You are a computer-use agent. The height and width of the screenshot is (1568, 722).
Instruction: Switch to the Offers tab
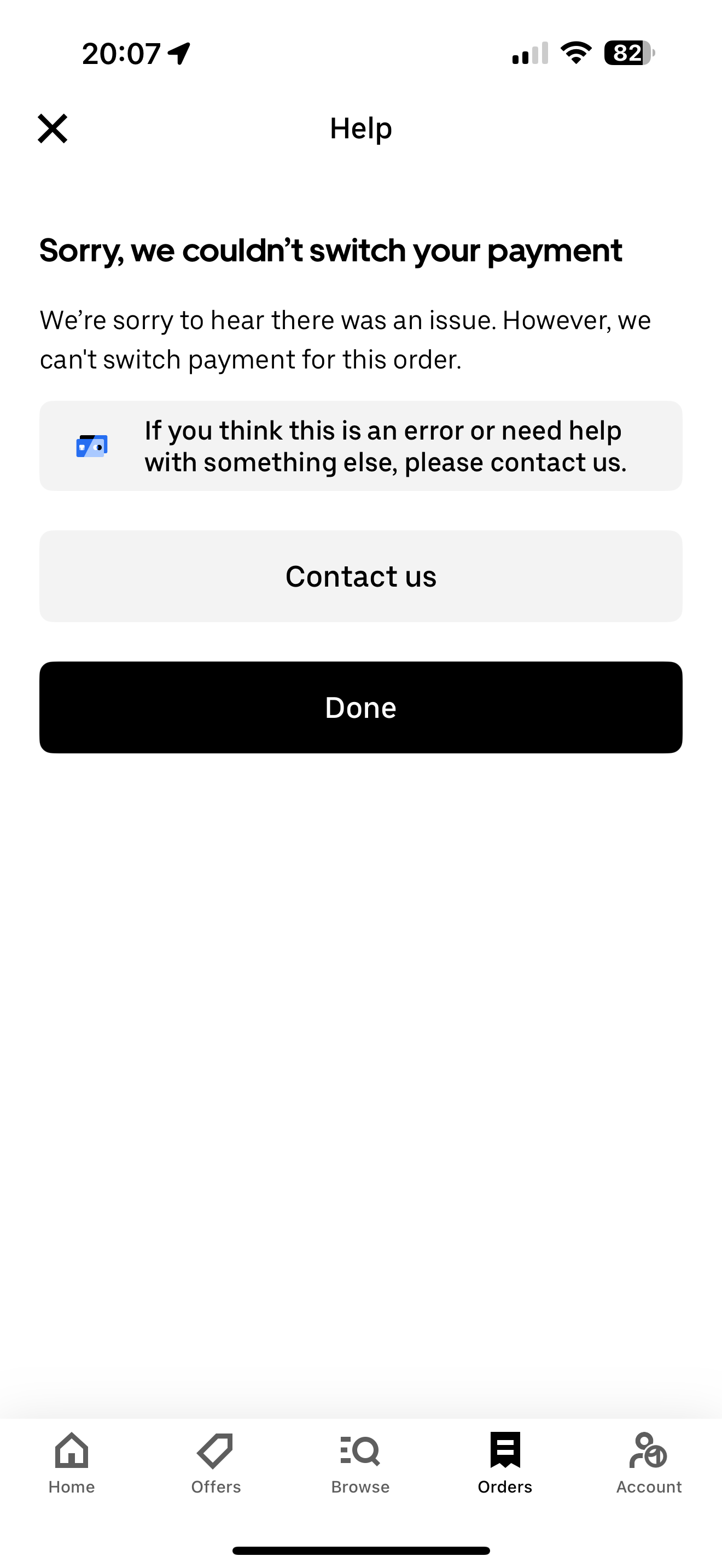point(216,1462)
